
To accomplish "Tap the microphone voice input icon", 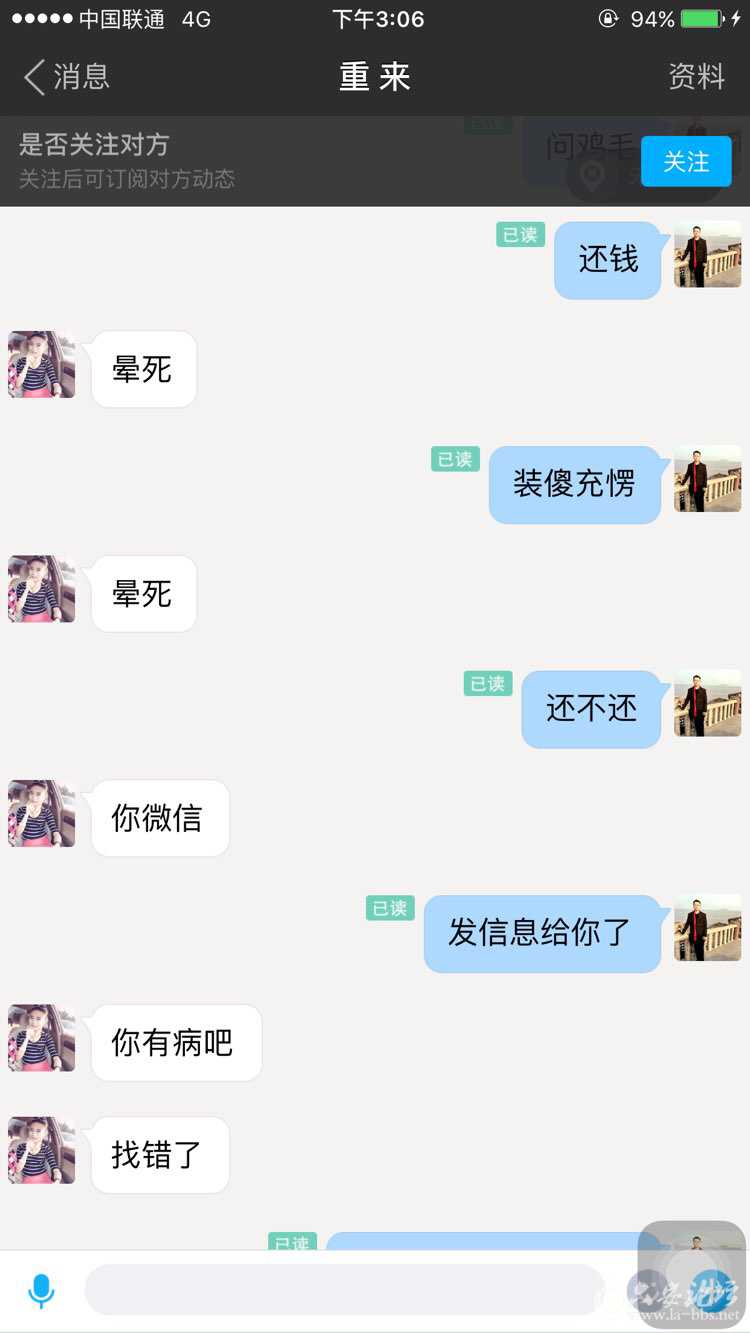I will [x=41, y=1290].
